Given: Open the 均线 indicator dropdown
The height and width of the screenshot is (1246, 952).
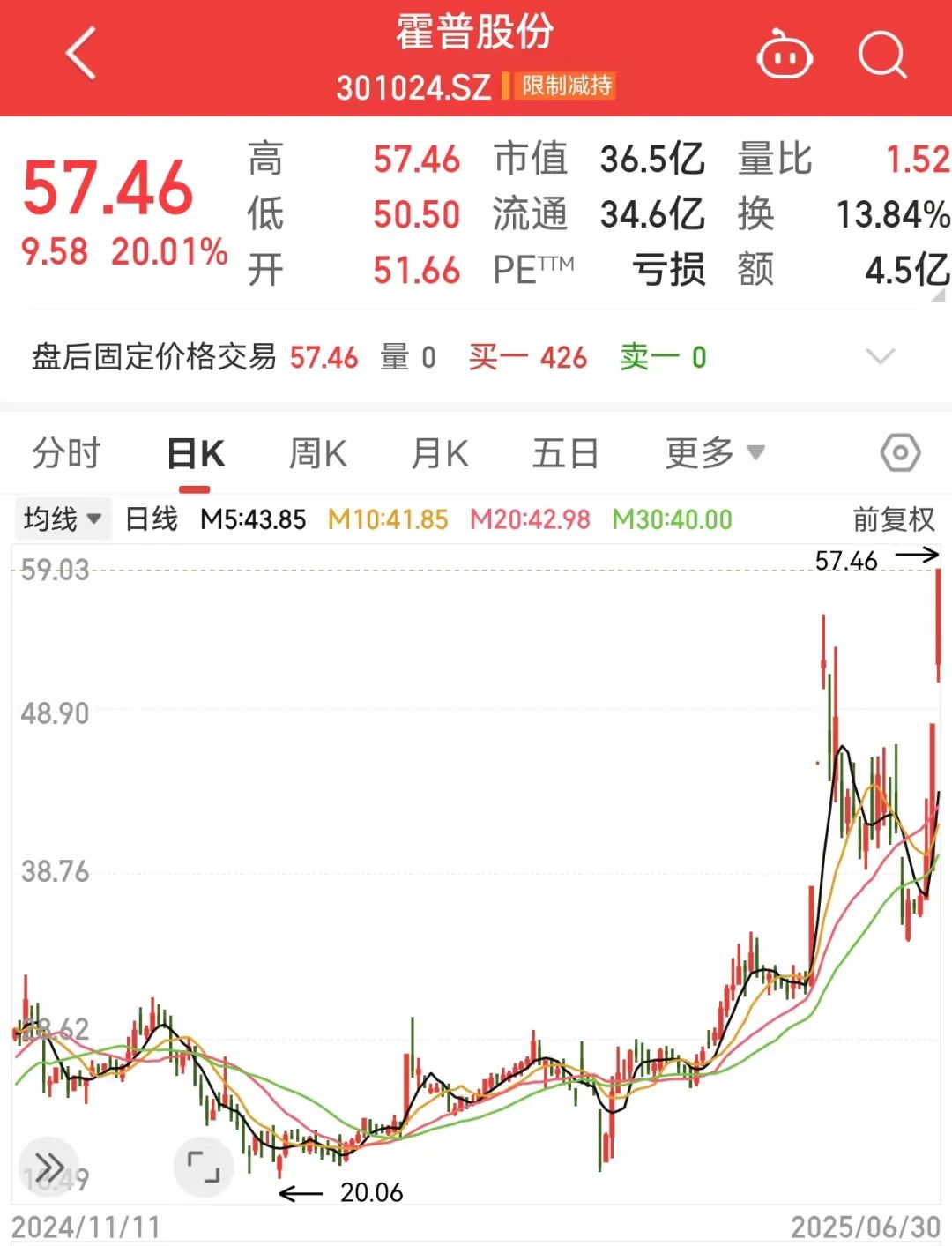Looking at the screenshot, I should coord(63,519).
